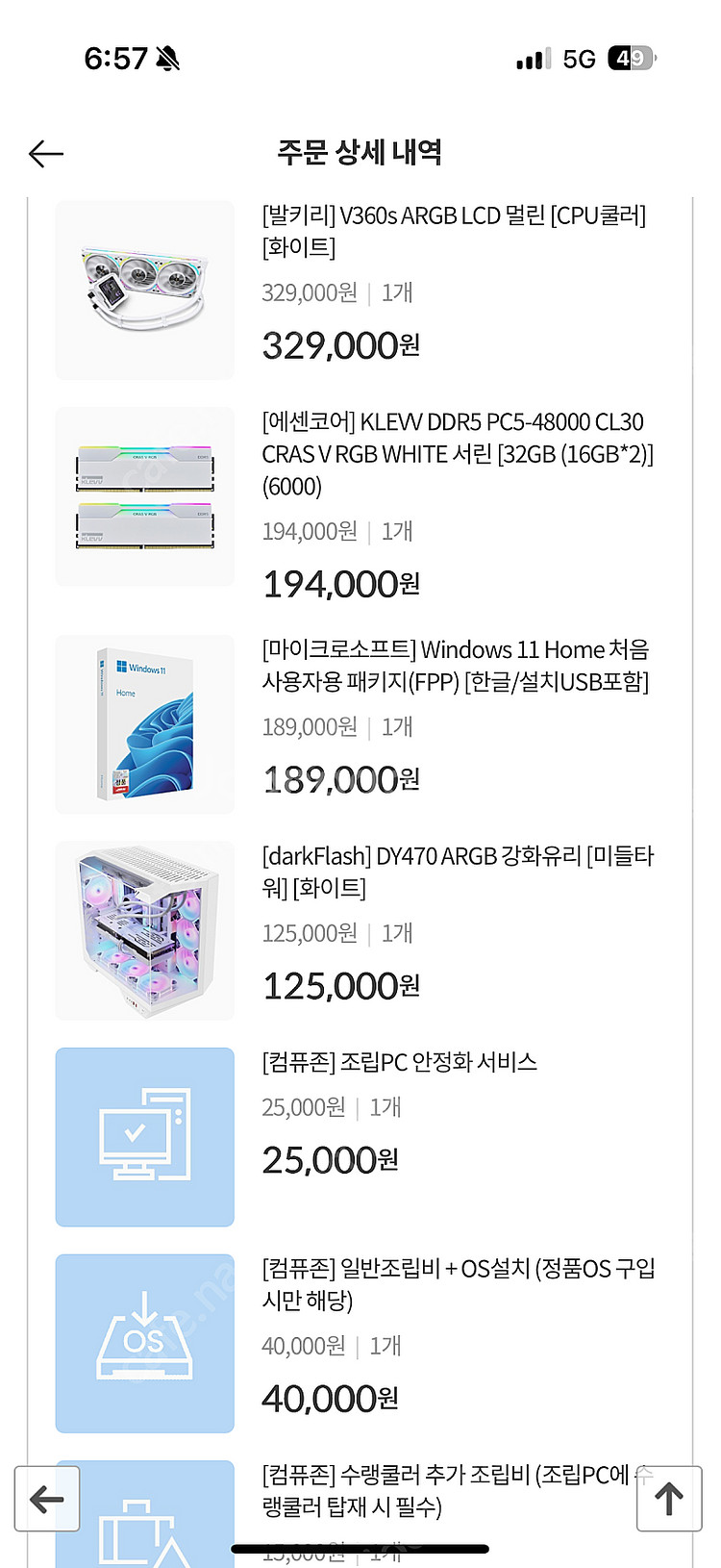Image resolution: width=721 pixels, height=1568 pixels.
Task: Open the 일반조립비 + OS설치 item
Action: click(457, 1284)
